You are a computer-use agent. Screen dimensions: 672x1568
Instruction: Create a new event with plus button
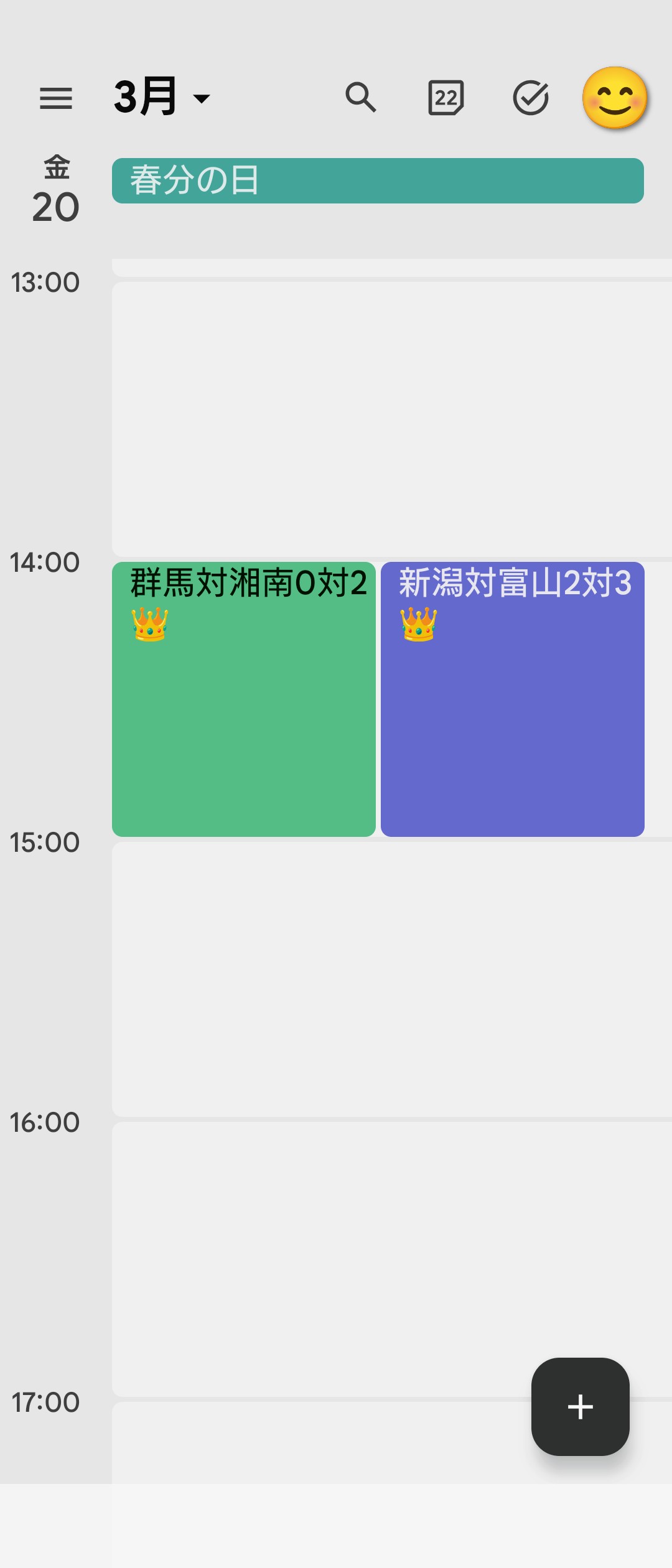[x=580, y=1406]
